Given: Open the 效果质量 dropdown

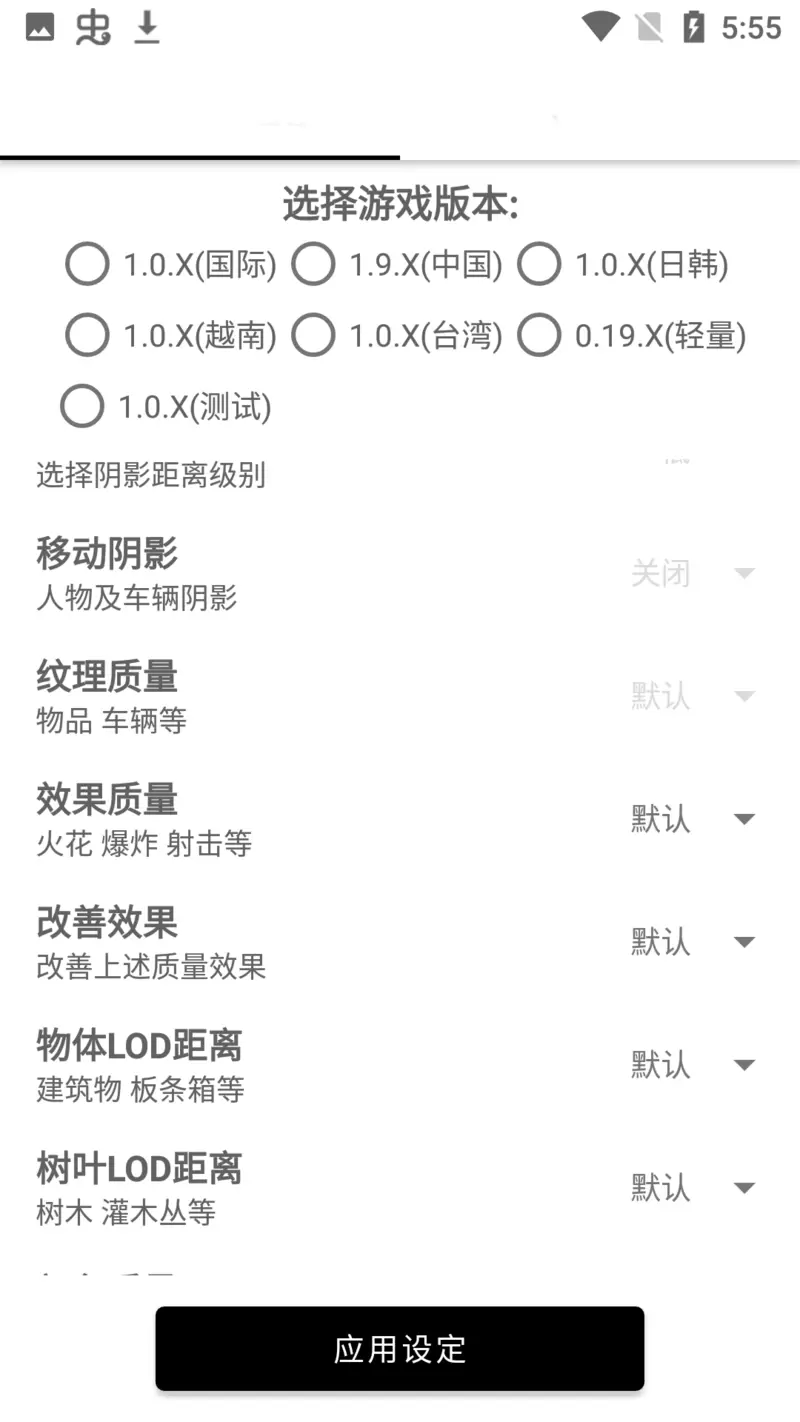Looking at the screenshot, I should [x=745, y=818].
